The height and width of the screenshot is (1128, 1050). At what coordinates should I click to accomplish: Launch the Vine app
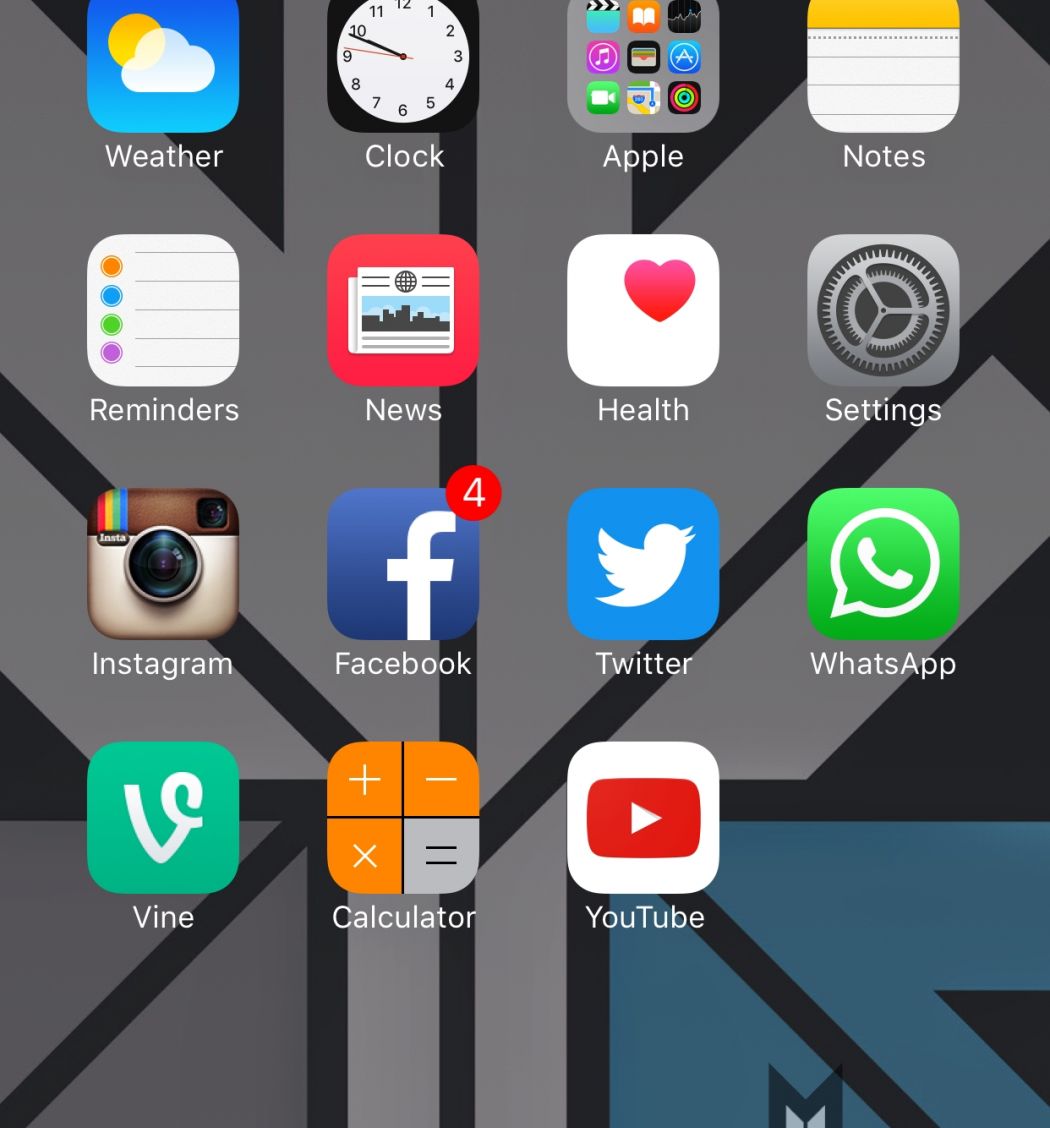(163, 817)
